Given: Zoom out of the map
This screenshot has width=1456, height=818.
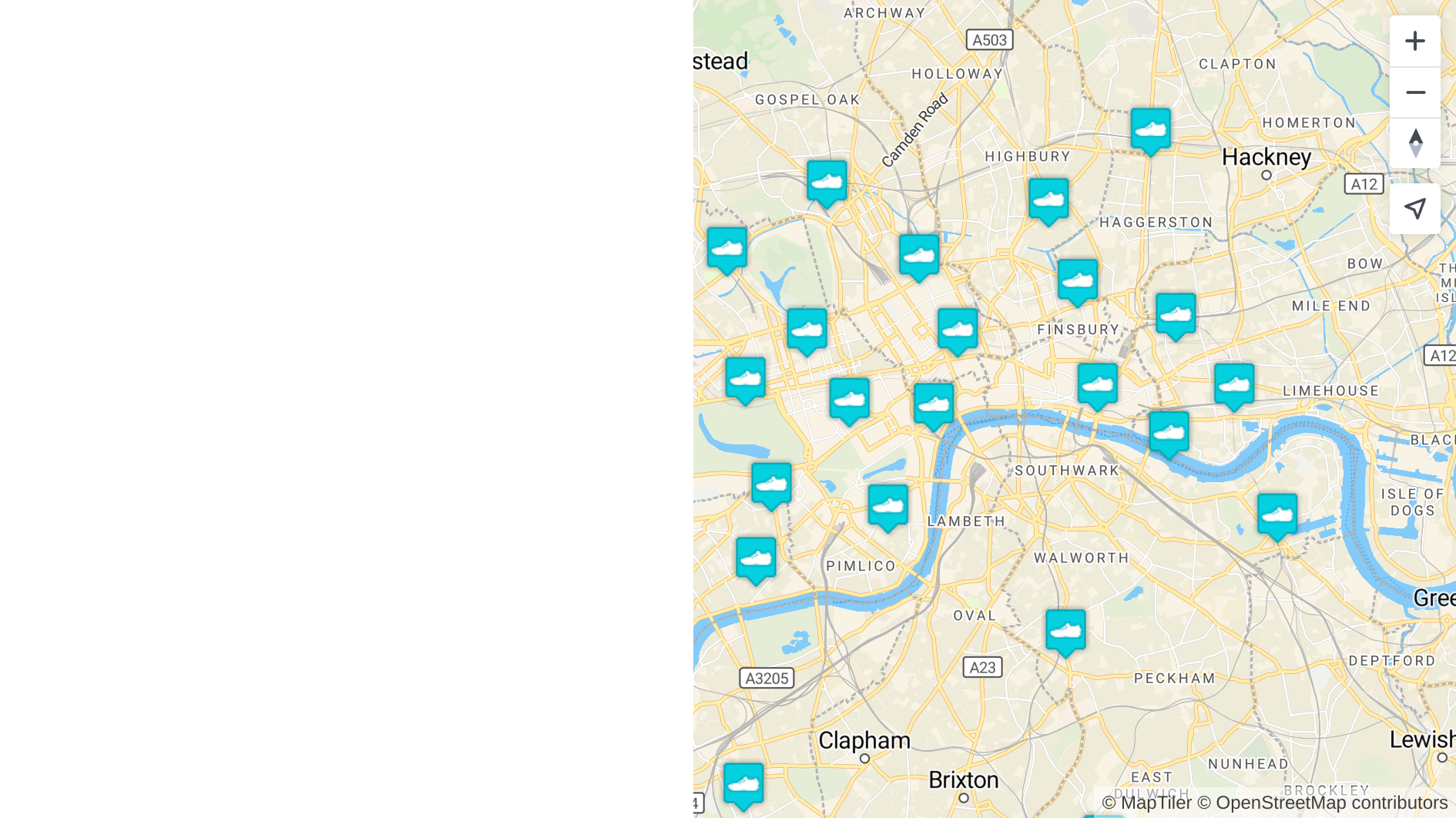Looking at the screenshot, I should point(1414,92).
